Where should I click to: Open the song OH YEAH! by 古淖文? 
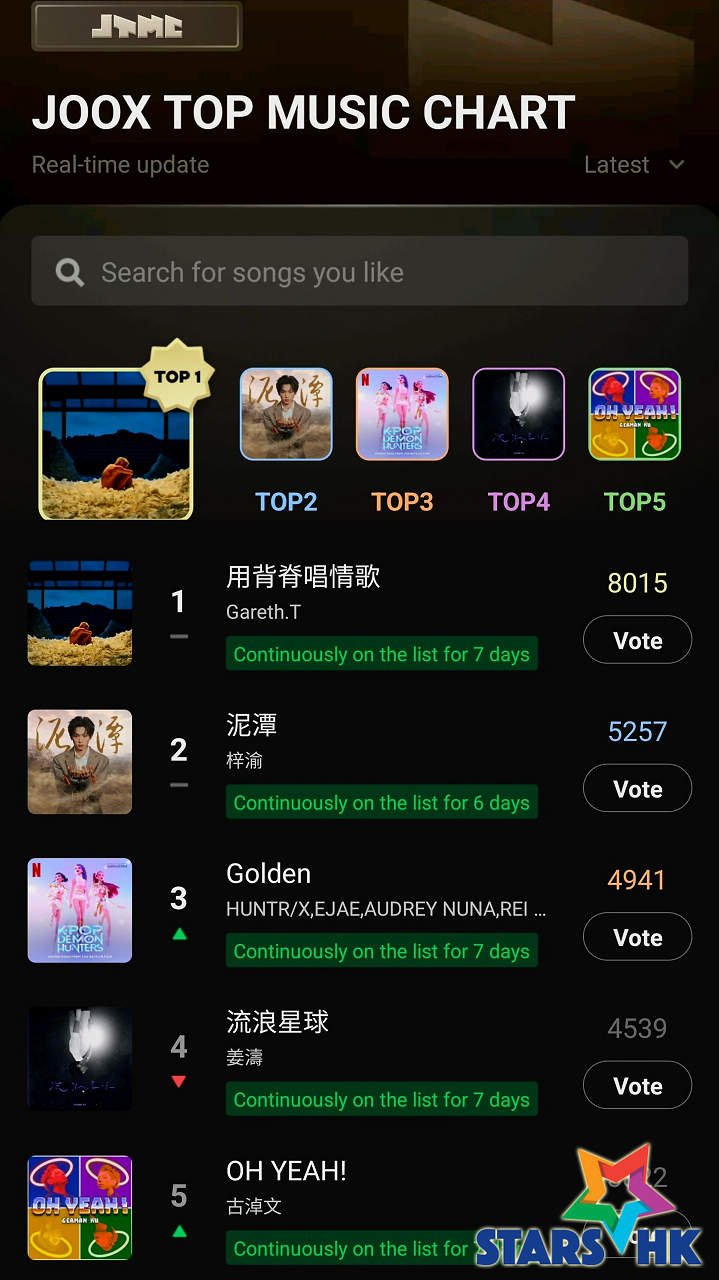pyautogui.click(x=286, y=1171)
